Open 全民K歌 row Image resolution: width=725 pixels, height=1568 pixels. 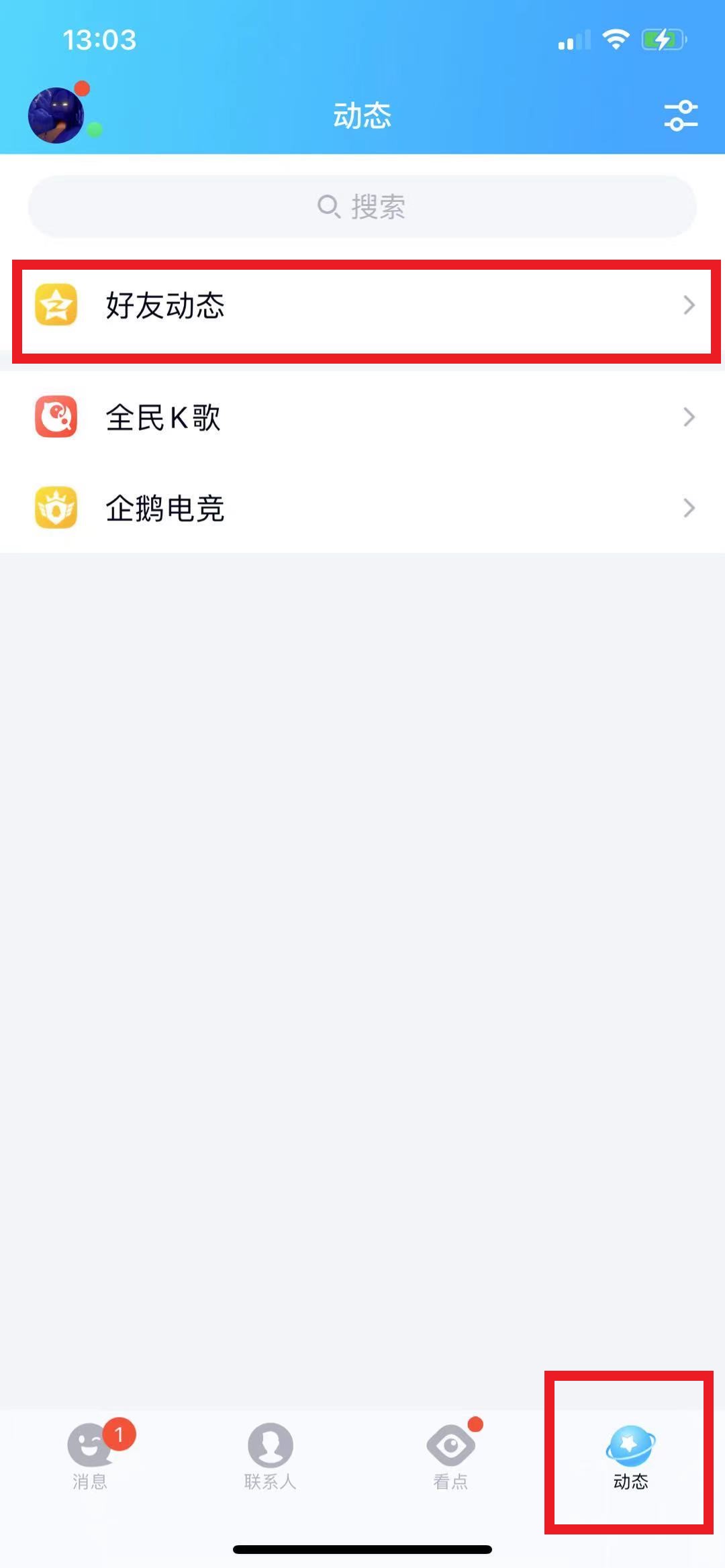362,417
